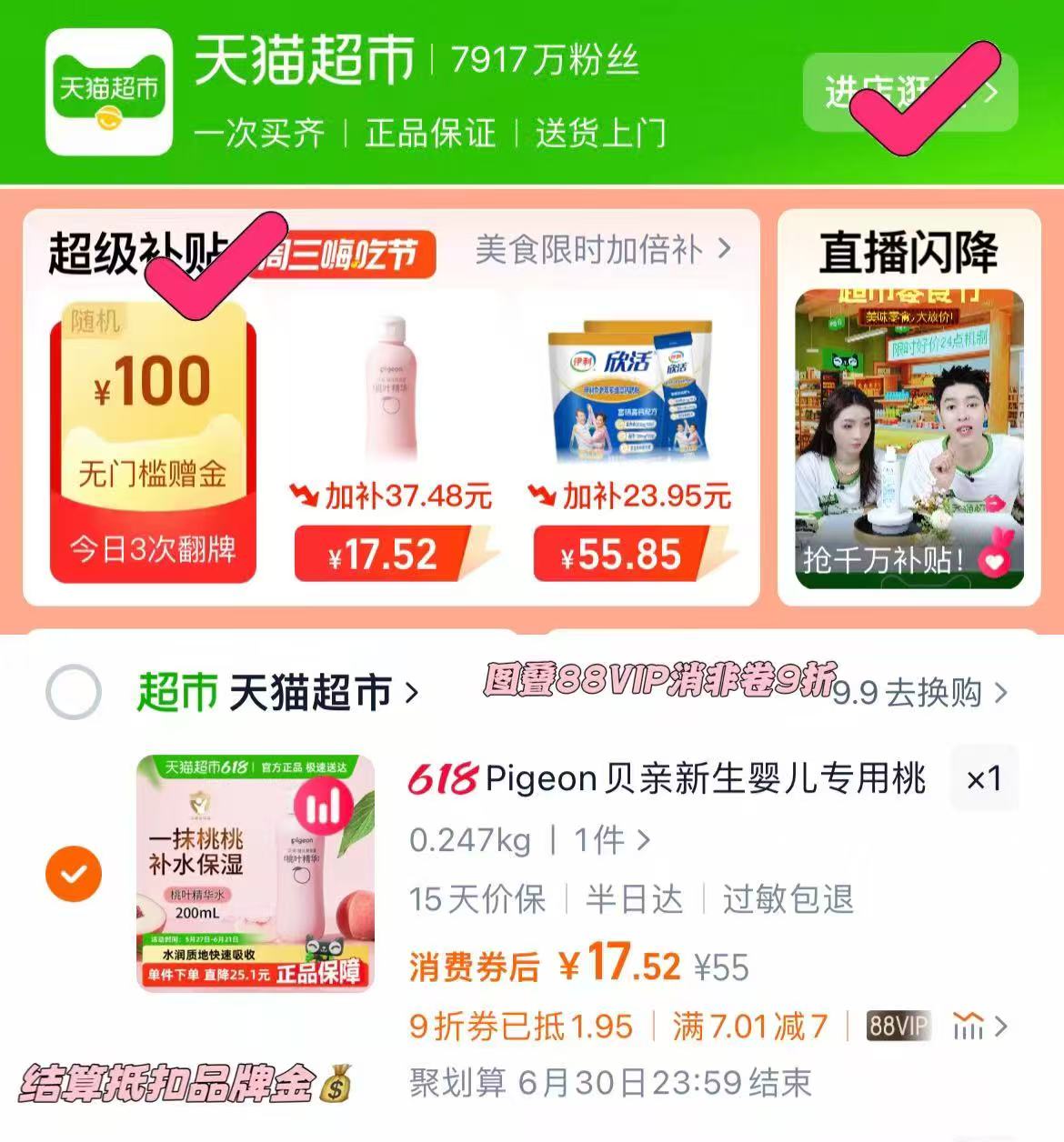1064x1142 pixels.
Task: Tap the 进店逛 store entry button
Action: click(909, 92)
